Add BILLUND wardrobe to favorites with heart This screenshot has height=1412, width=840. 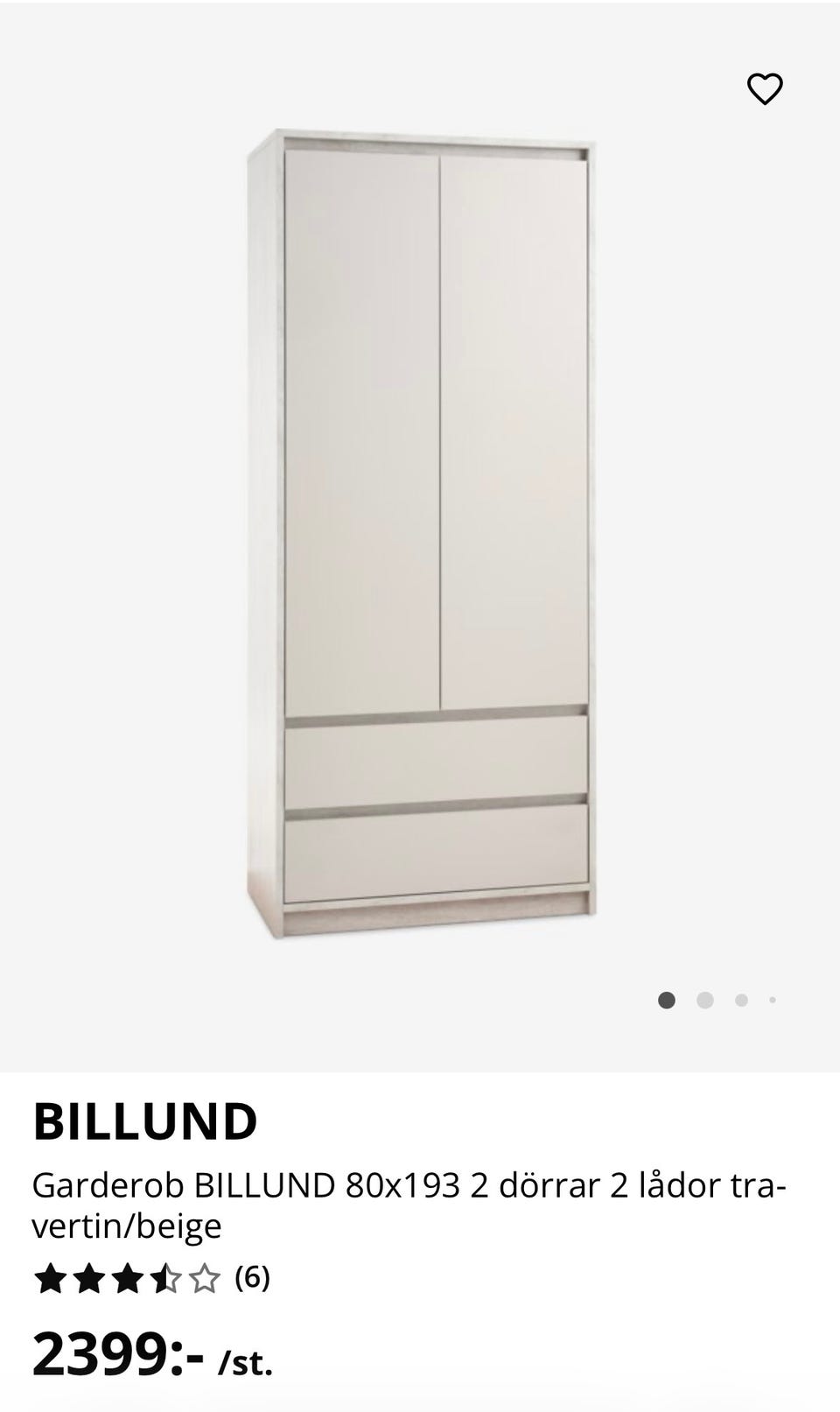(x=764, y=88)
